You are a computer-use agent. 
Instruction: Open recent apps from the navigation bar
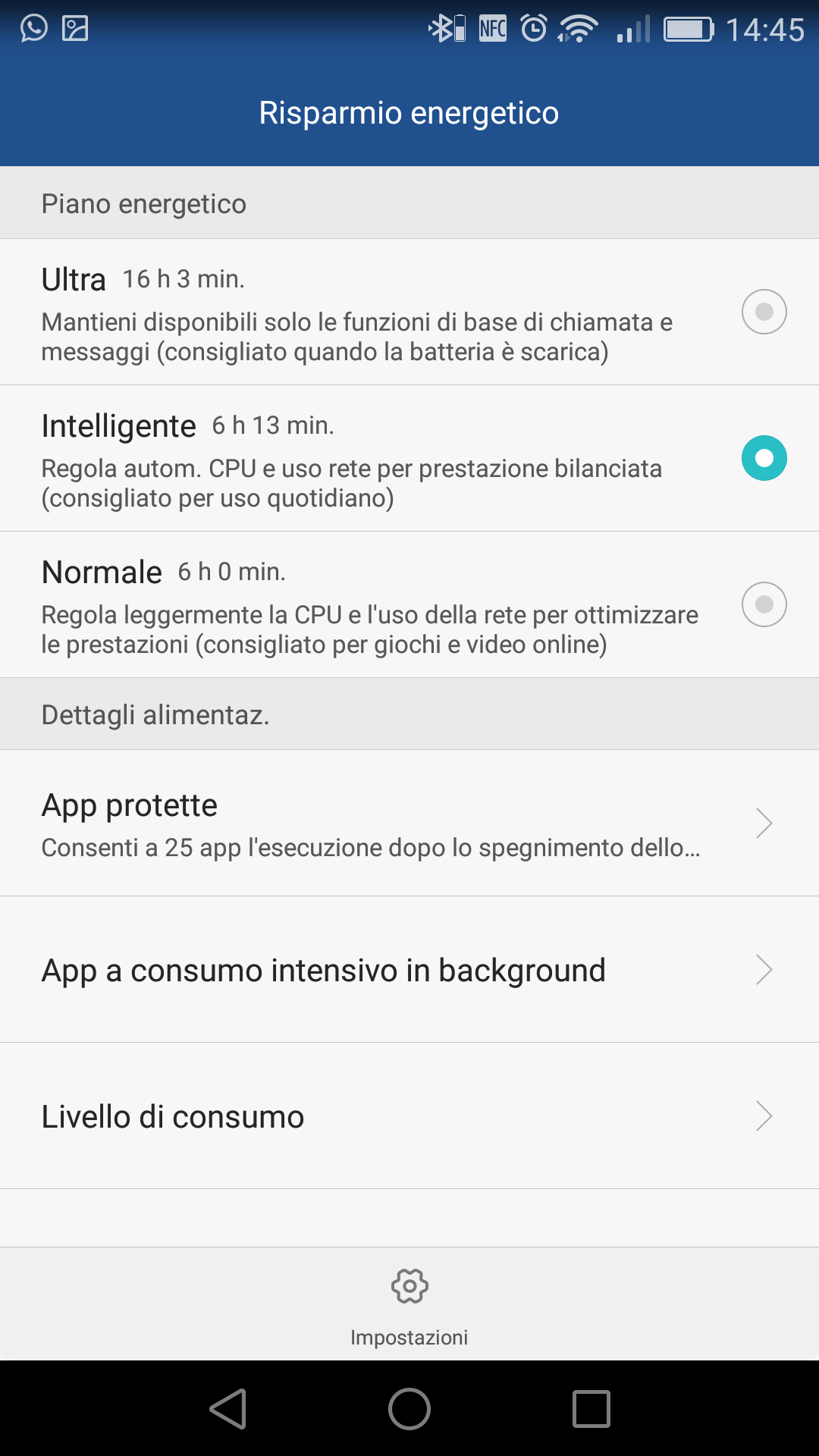point(591,1409)
